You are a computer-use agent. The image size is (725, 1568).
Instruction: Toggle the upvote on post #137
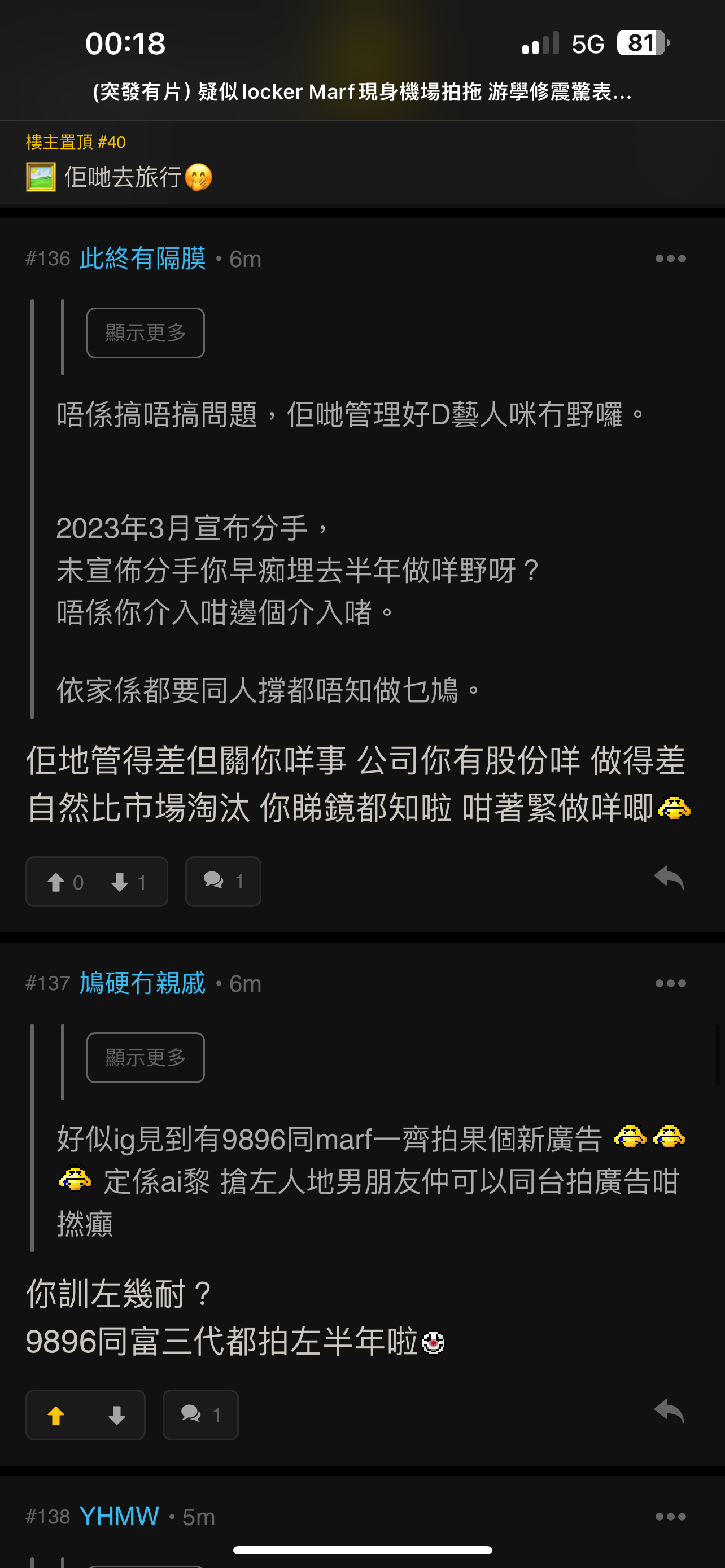click(56, 1414)
